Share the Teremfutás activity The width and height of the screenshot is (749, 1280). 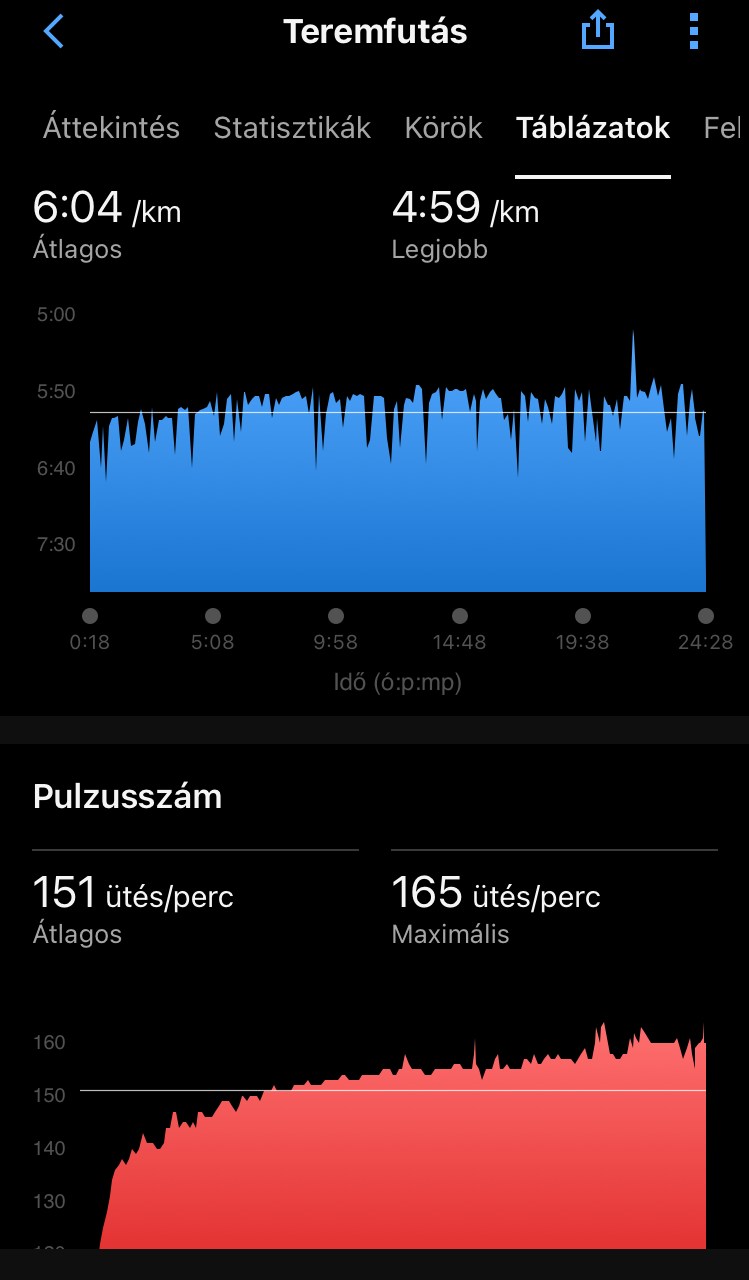[x=597, y=32]
